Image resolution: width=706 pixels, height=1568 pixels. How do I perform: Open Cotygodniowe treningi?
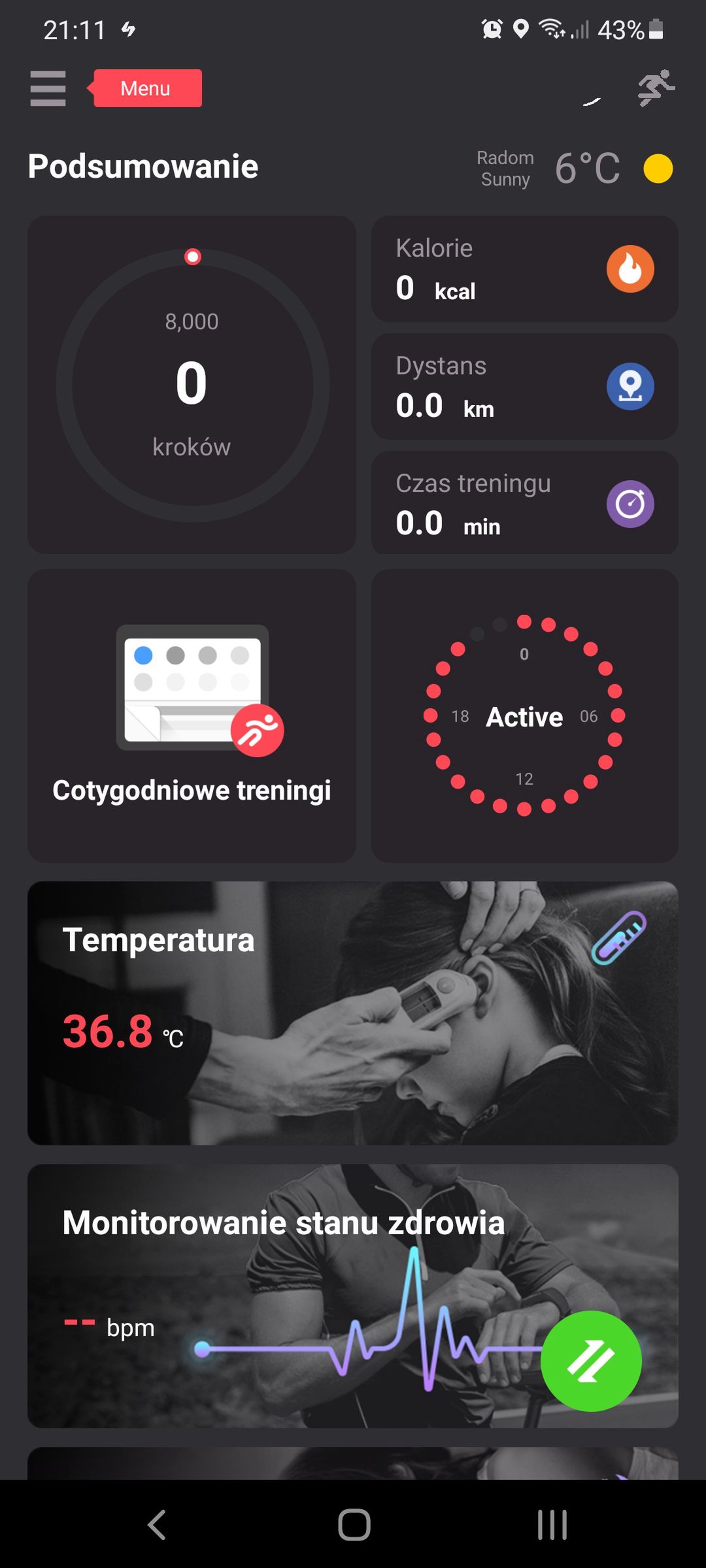click(x=192, y=715)
